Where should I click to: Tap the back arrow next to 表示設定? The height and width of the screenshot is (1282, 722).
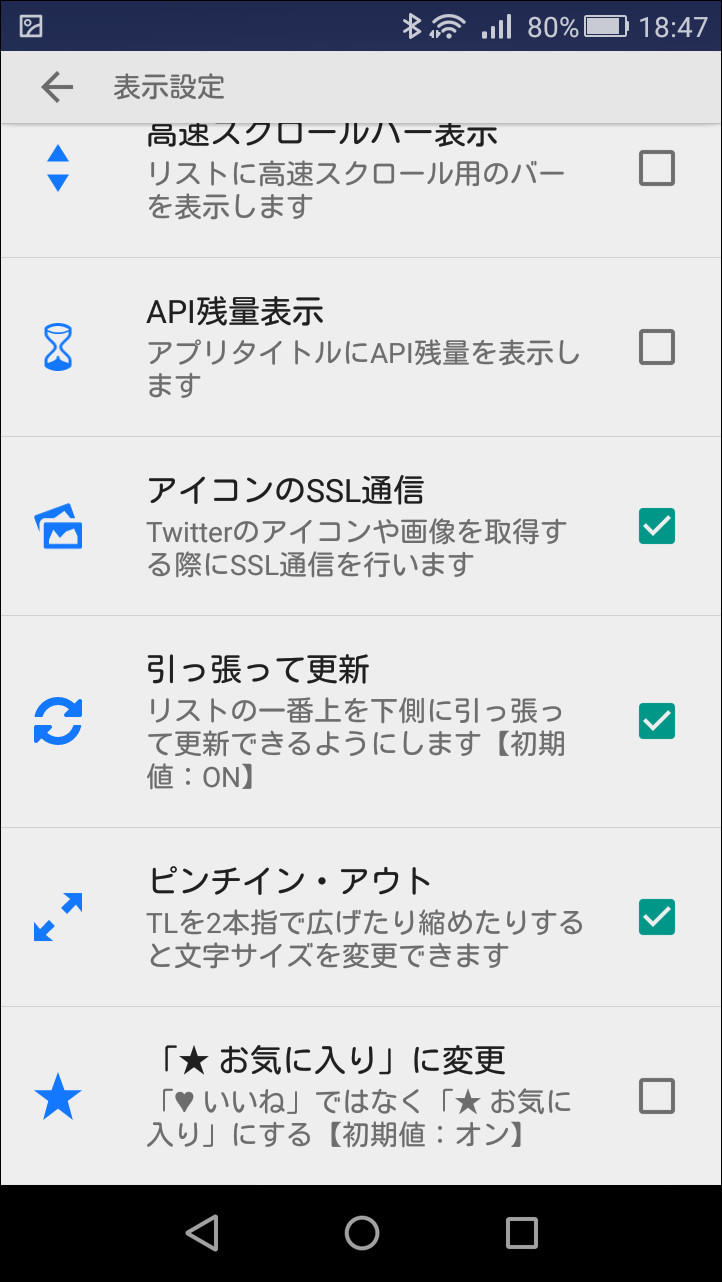pyautogui.click(x=57, y=86)
